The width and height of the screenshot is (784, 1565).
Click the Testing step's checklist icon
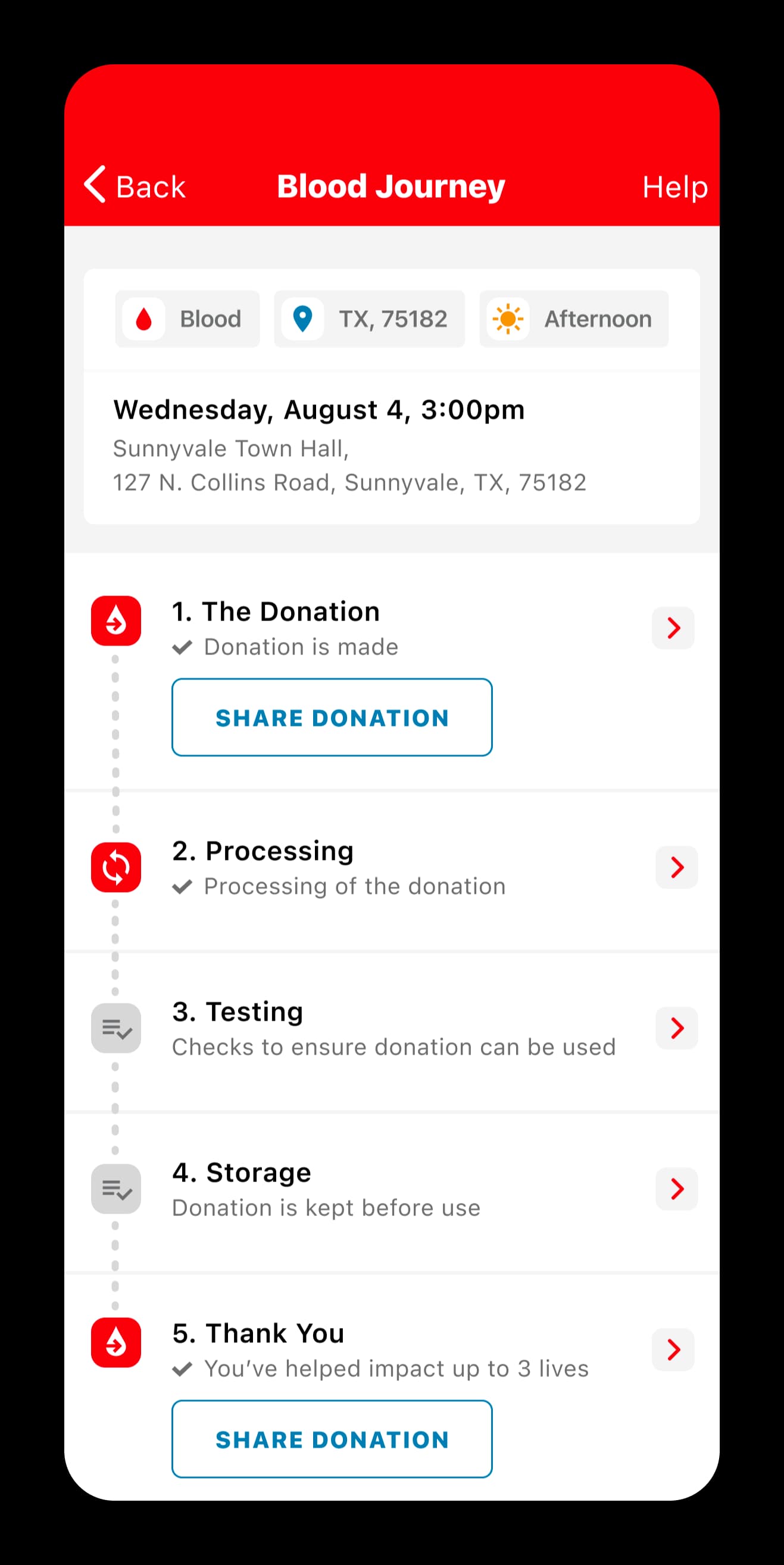pos(115,1028)
